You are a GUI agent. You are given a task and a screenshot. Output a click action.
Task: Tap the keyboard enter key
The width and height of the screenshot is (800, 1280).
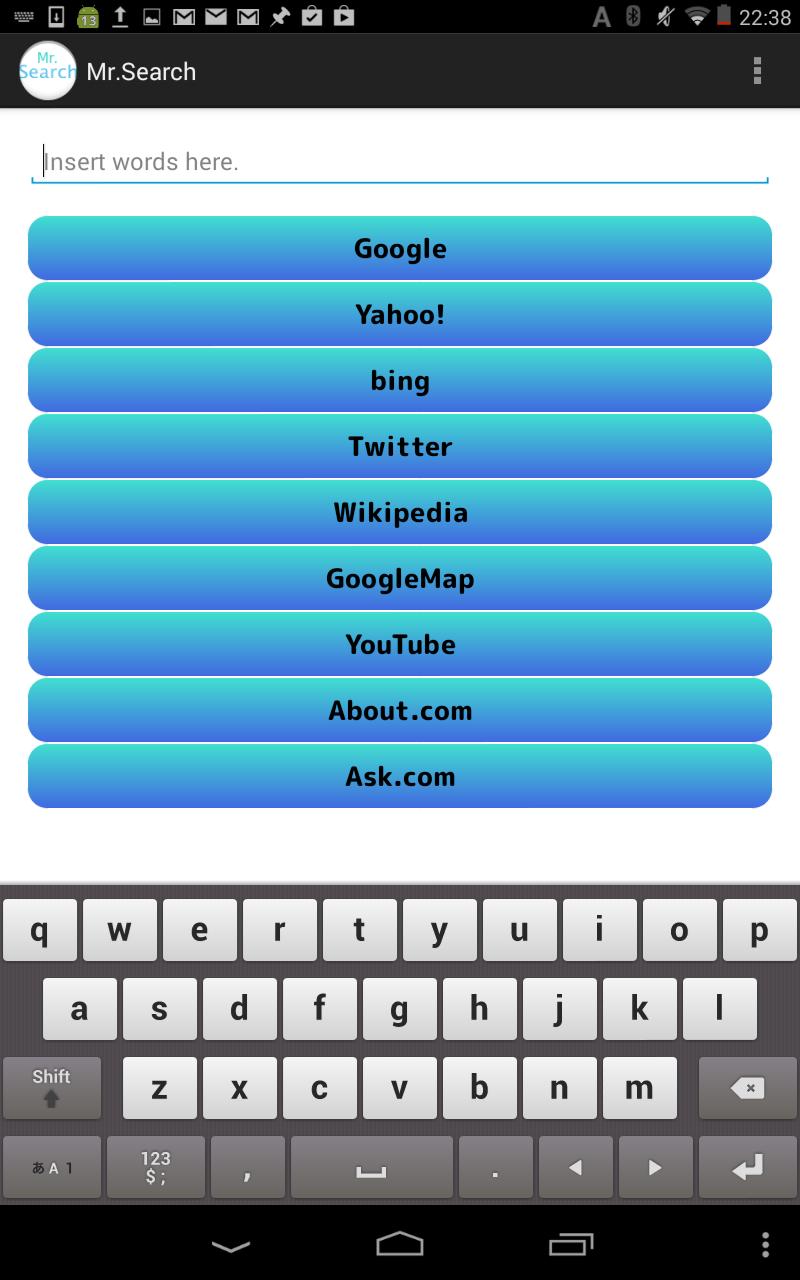click(747, 1167)
